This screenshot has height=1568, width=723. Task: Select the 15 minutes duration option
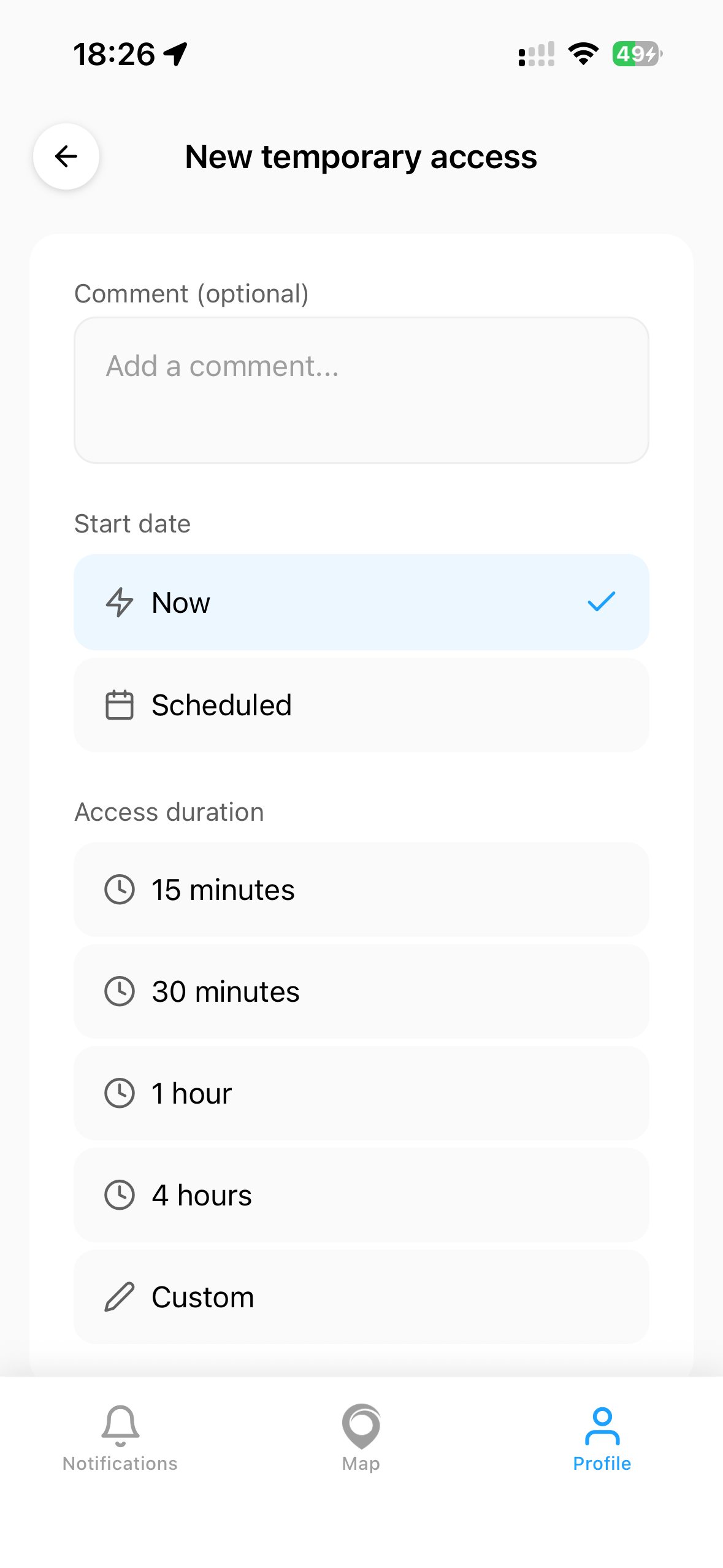point(361,890)
